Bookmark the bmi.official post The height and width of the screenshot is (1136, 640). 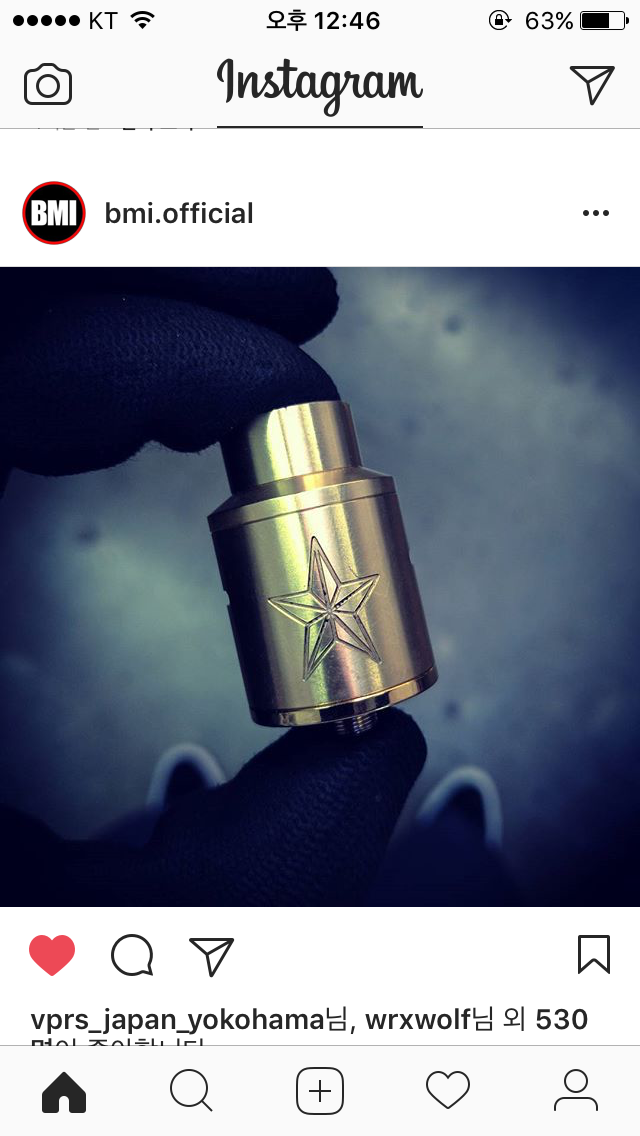click(x=593, y=955)
